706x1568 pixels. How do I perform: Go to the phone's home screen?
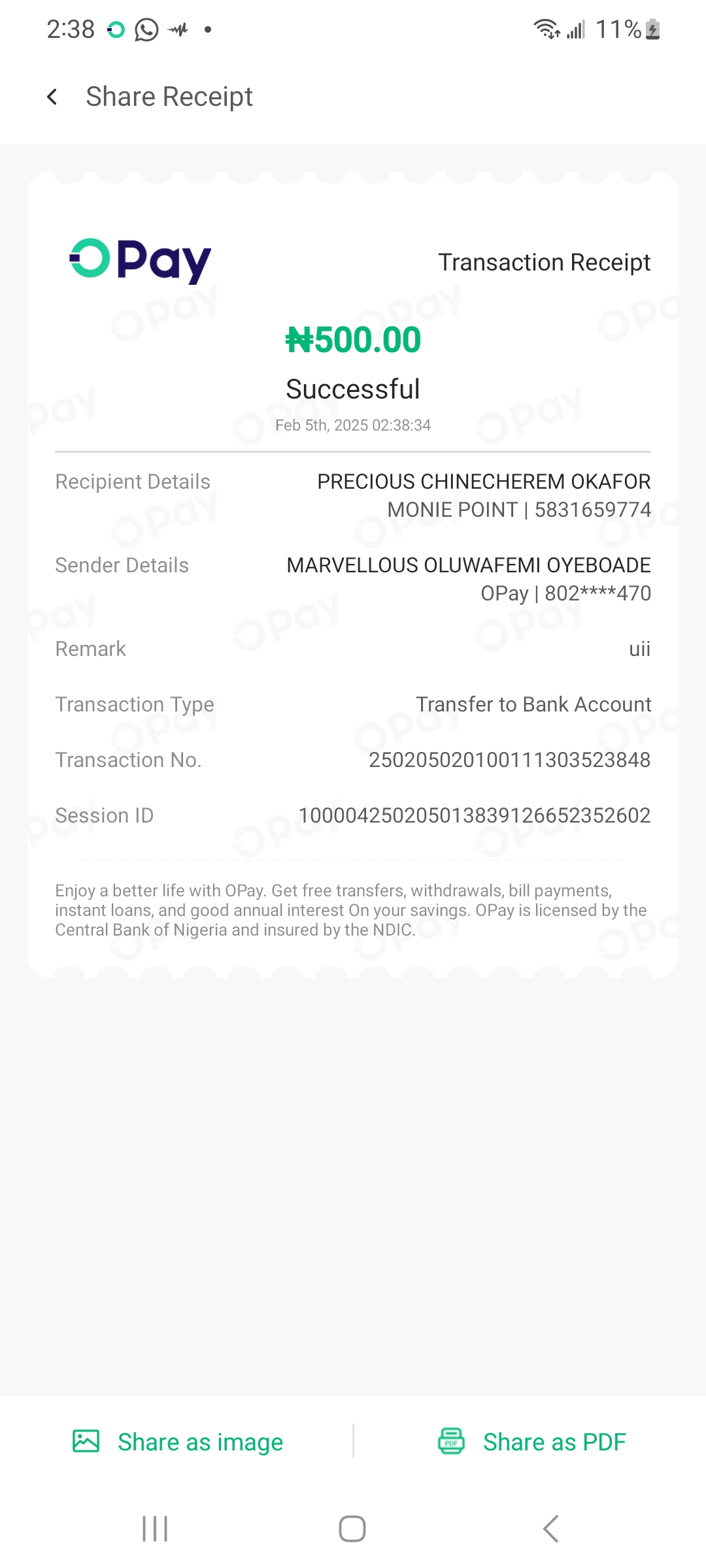tap(352, 1529)
